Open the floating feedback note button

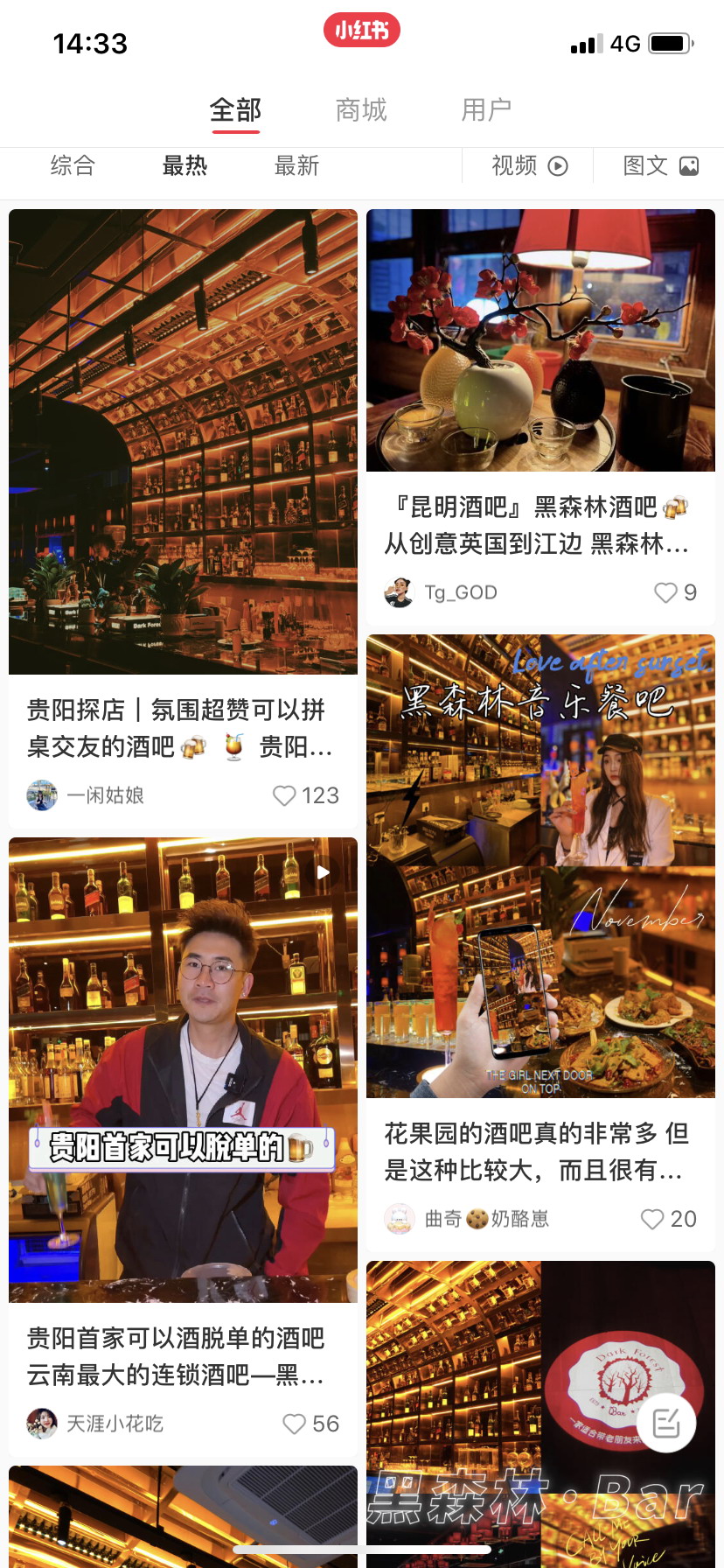[666, 1423]
